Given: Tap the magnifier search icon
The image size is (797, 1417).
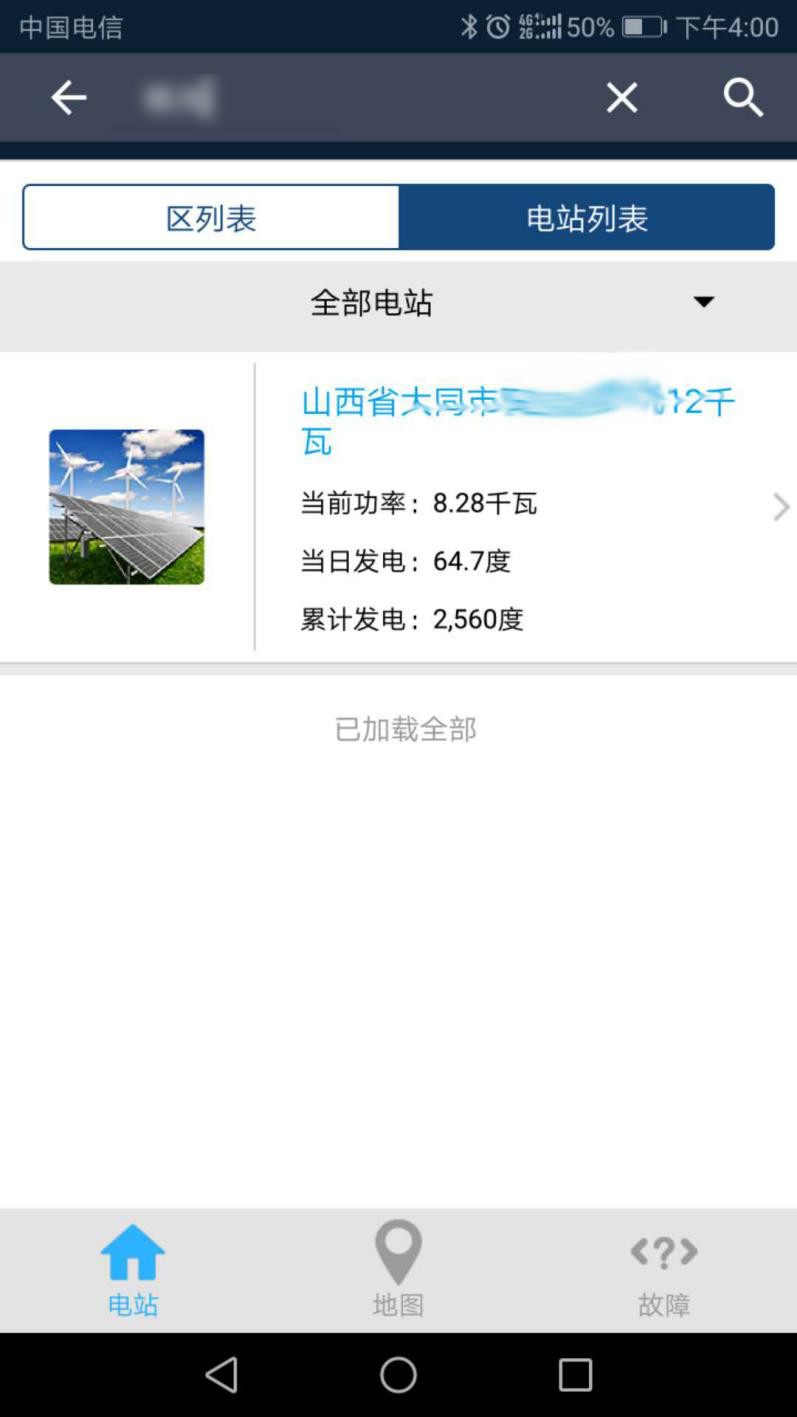Looking at the screenshot, I should pyautogui.click(x=743, y=98).
